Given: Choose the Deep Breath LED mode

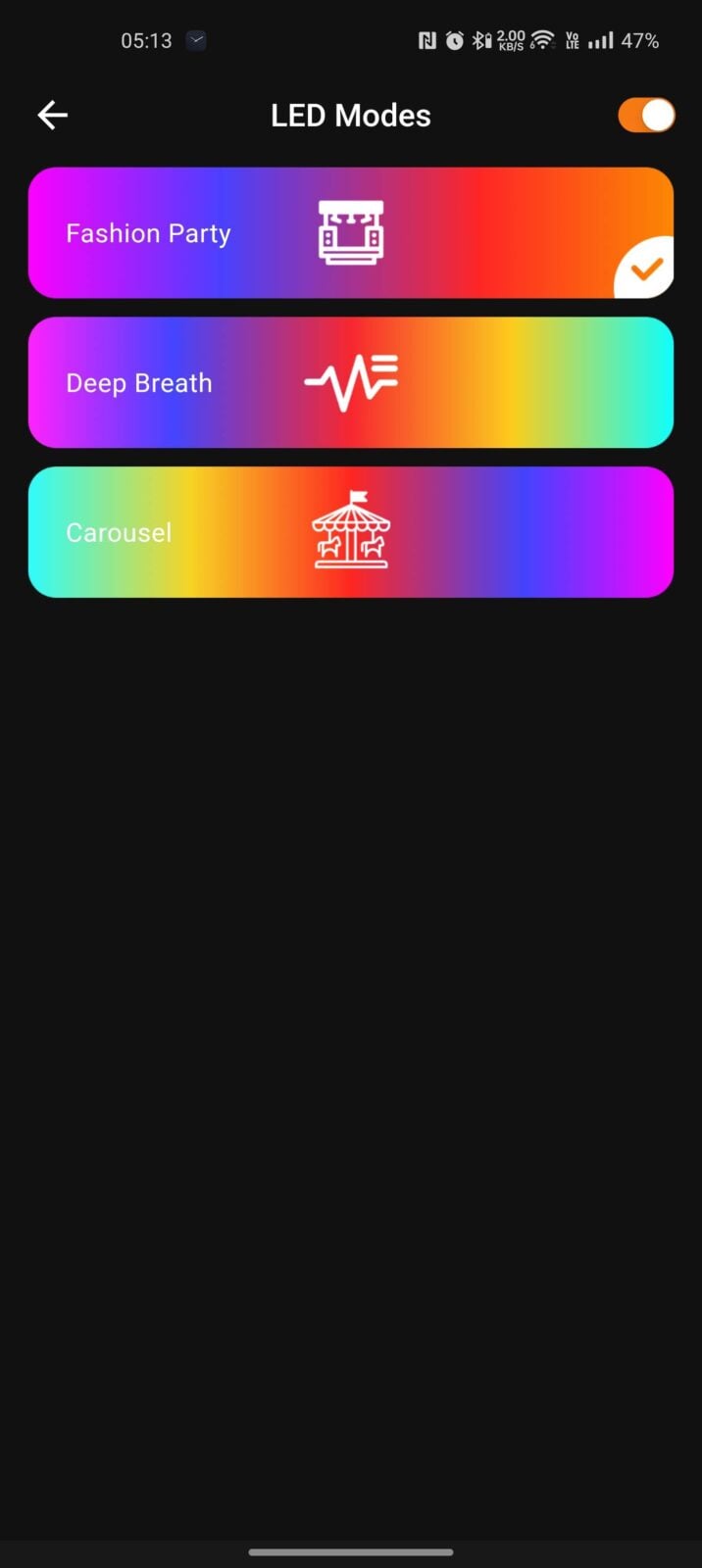Looking at the screenshot, I should [x=350, y=383].
